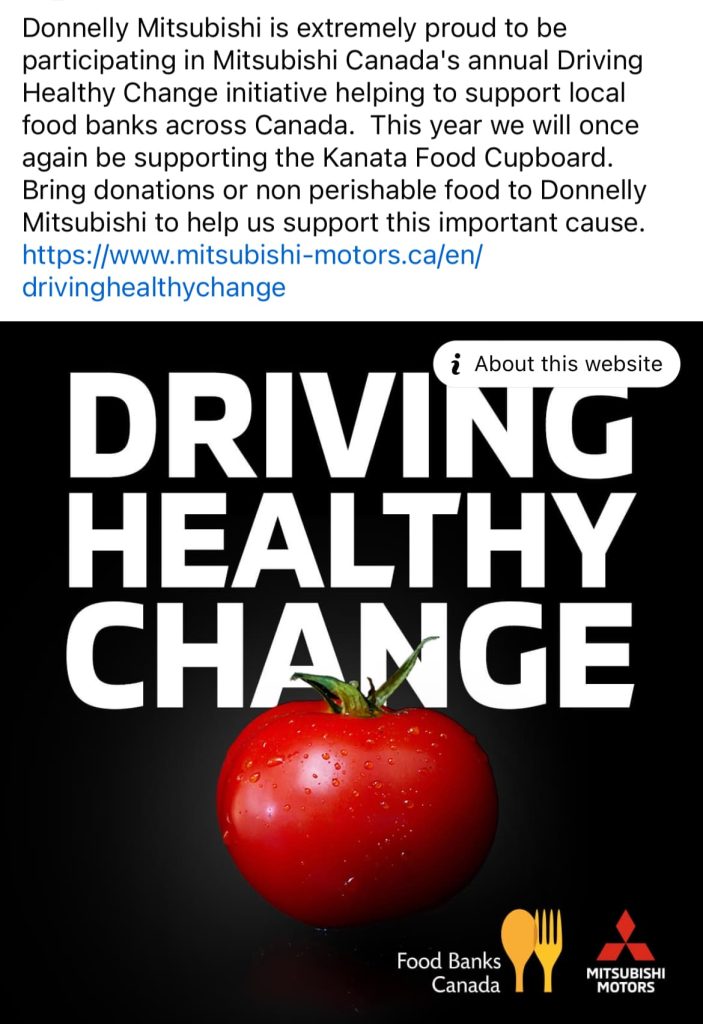The height and width of the screenshot is (1024, 703).
Task: Tap the About this website button
Action: tap(557, 364)
